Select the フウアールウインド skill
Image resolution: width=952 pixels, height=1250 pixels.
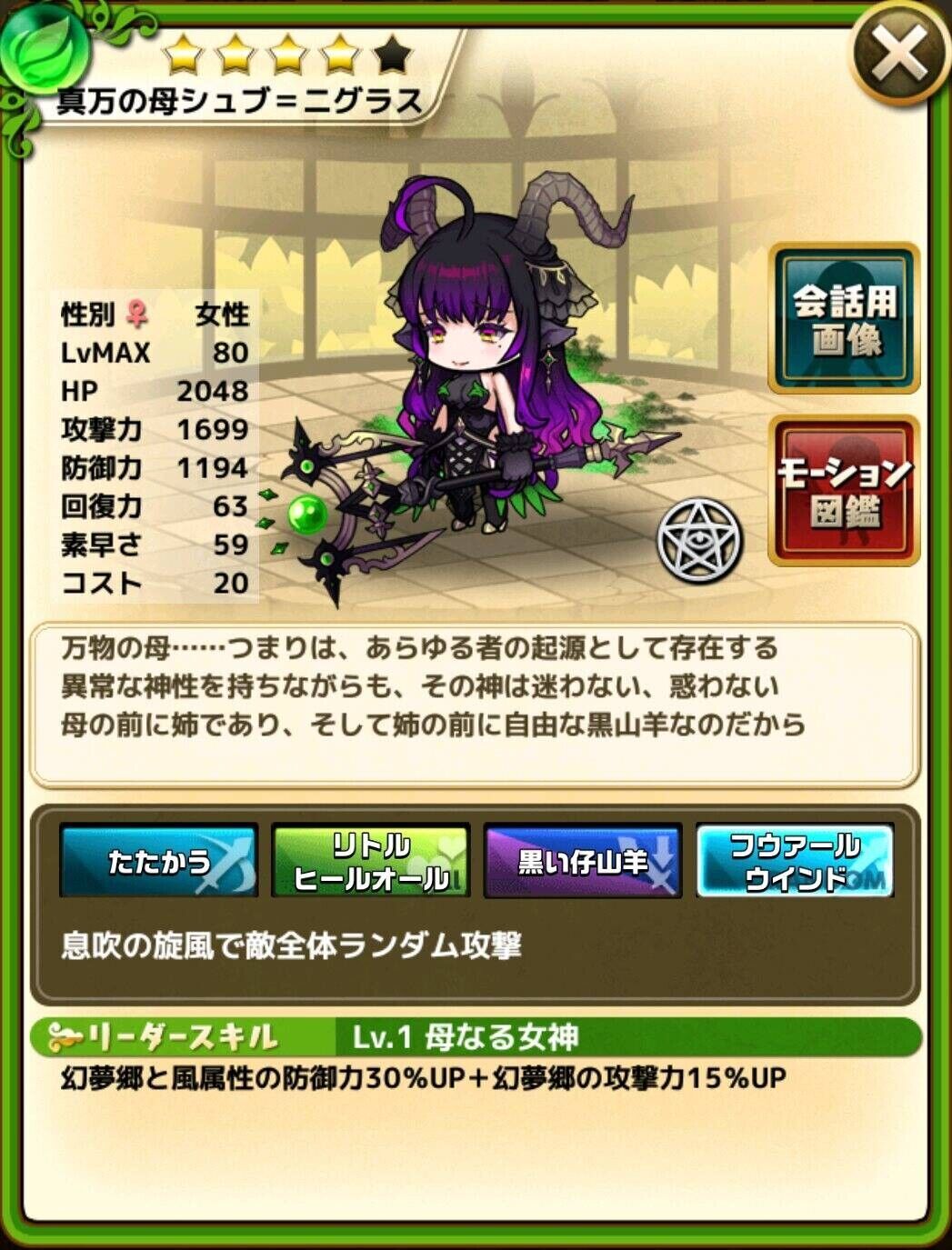point(795,860)
